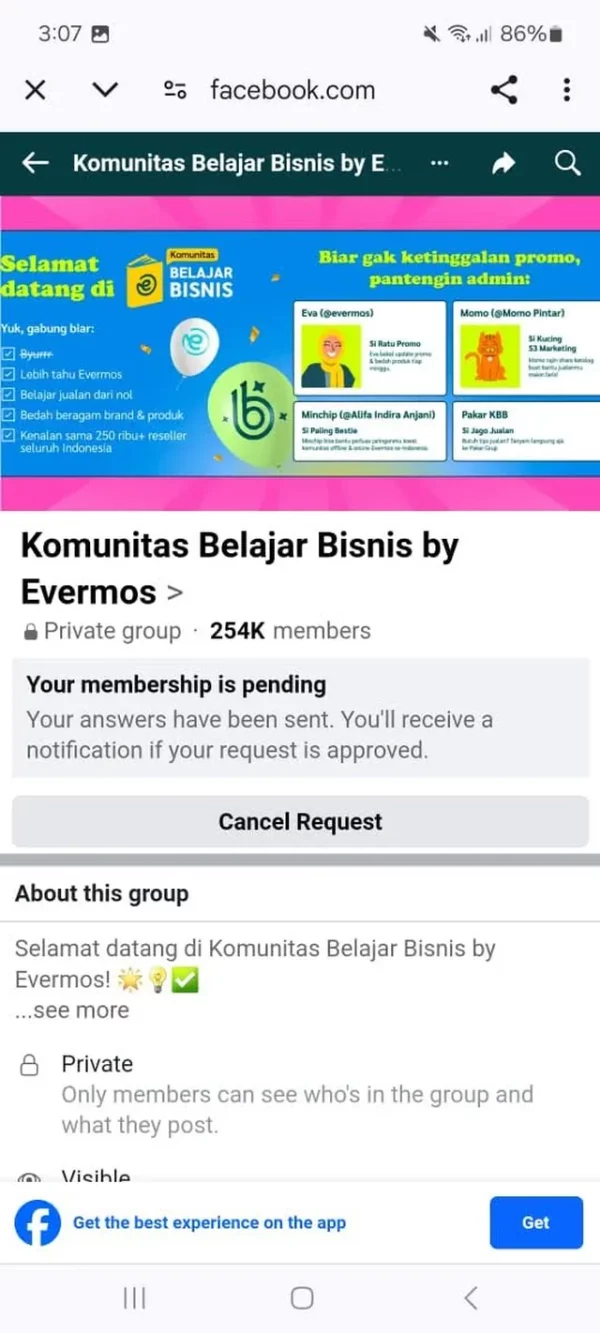Share this page from browser toolbar
Screen dimensions: 600x1333
tap(504, 91)
